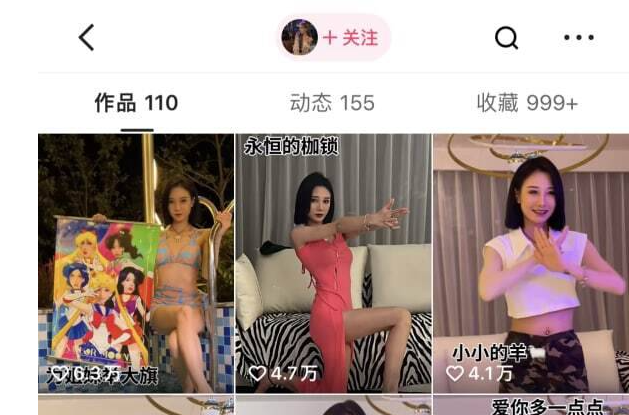Go back using the top-left arrow
This screenshot has height=415, width=629.
[x=87, y=38]
